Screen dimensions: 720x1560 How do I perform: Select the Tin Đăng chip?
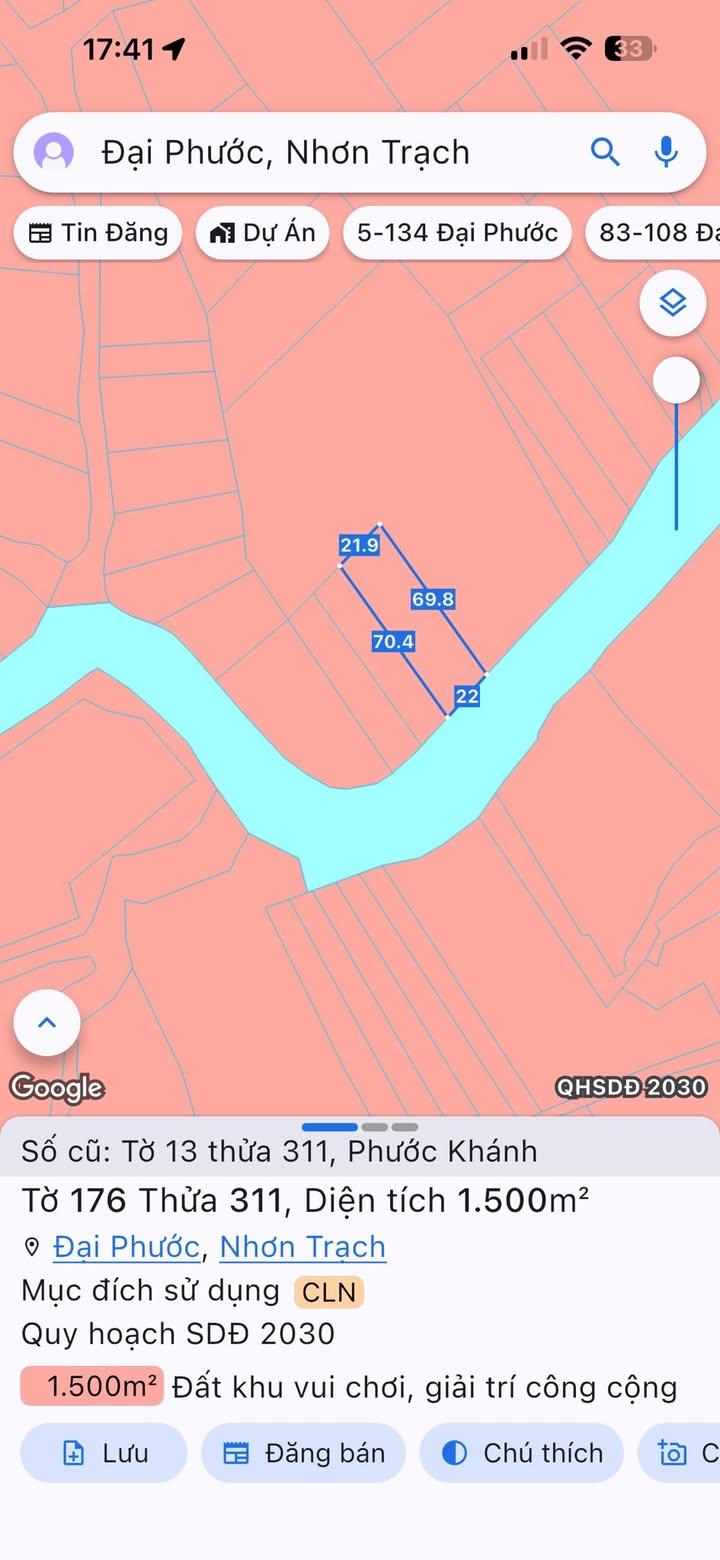(x=97, y=233)
